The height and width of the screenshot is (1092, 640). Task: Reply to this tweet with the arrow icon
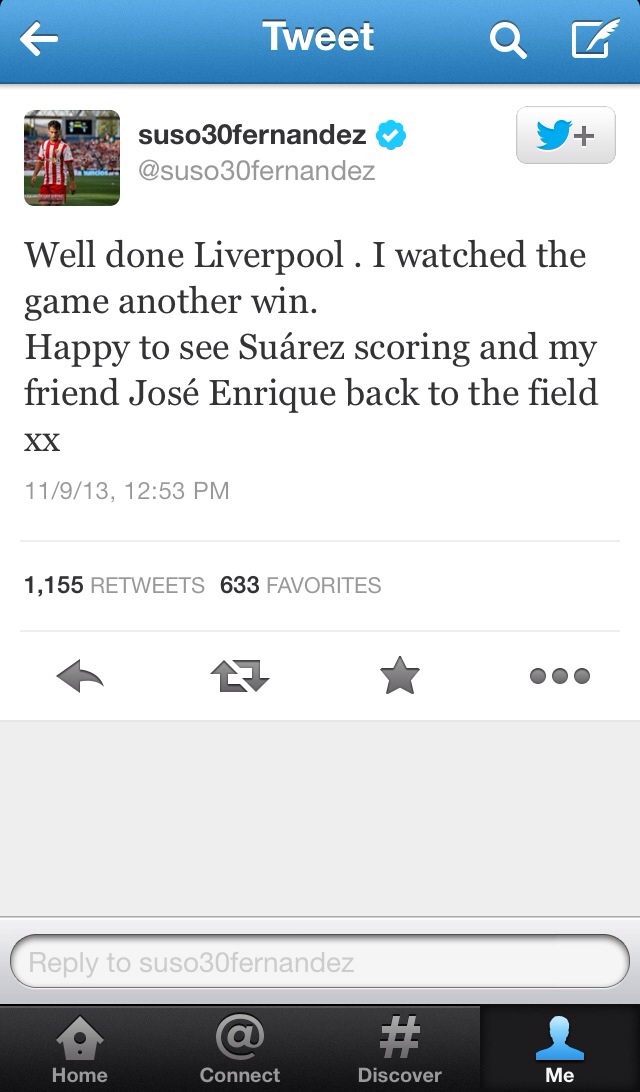pyautogui.click(x=81, y=677)
